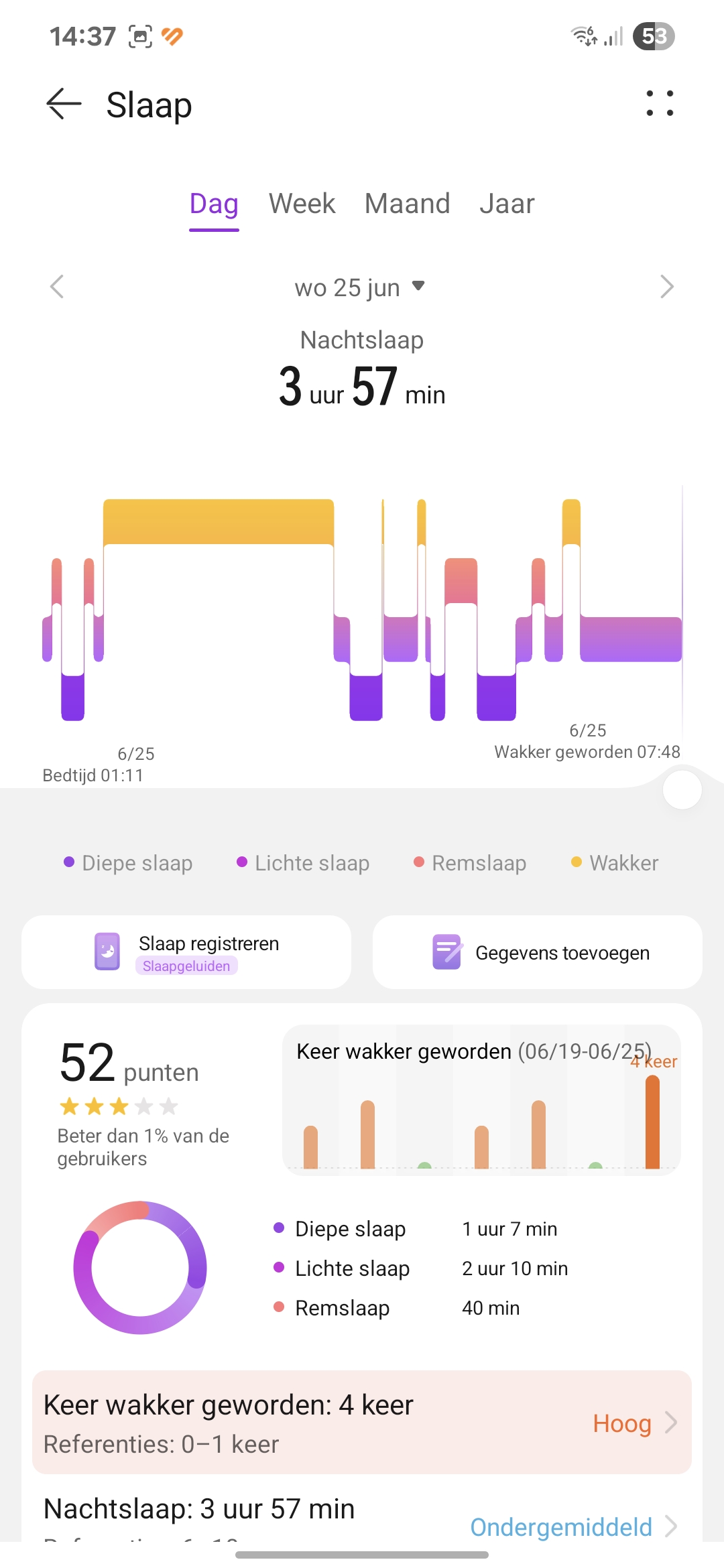Screen dimensions: 724x1568
Task: Switch to the Jaar tab
Action: [x=507, y=204]
